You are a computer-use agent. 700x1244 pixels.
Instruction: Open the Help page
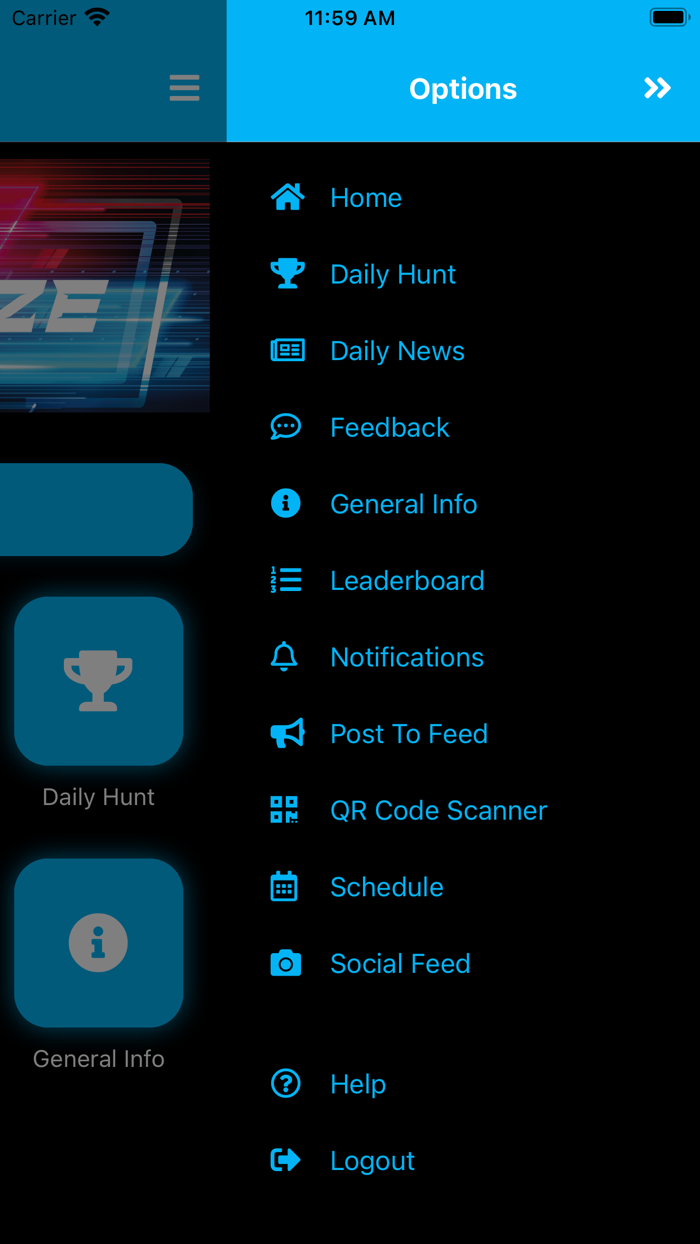click(x=357, y=1084)
